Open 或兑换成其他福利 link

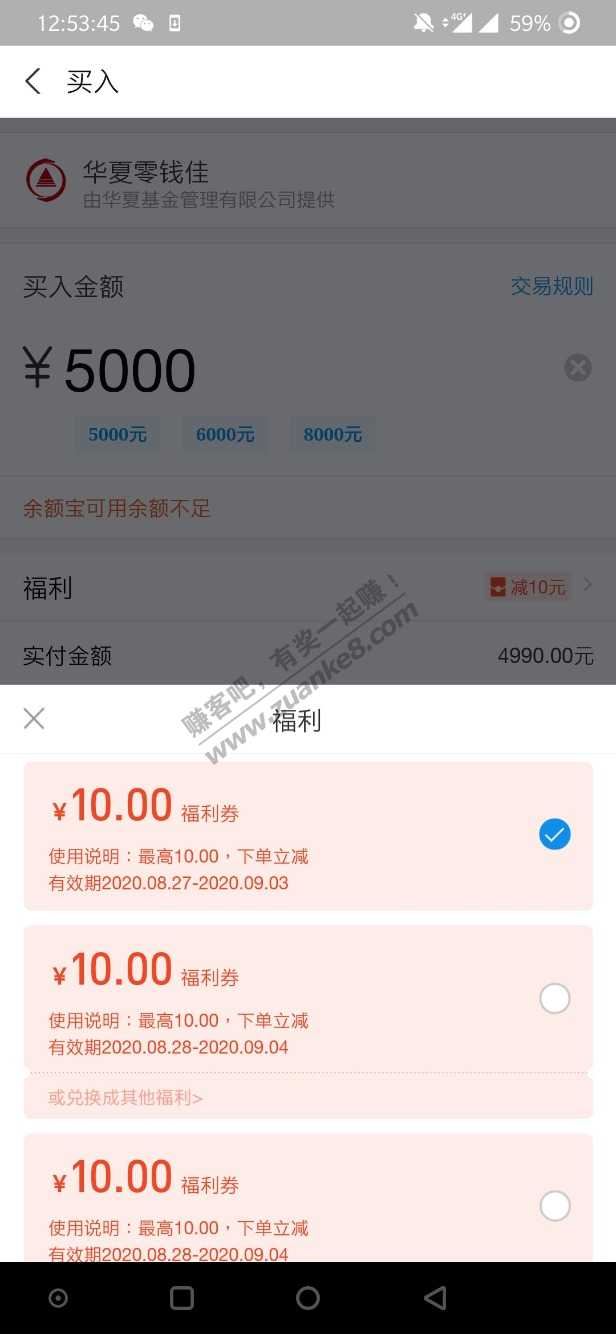pos(126,1098)
